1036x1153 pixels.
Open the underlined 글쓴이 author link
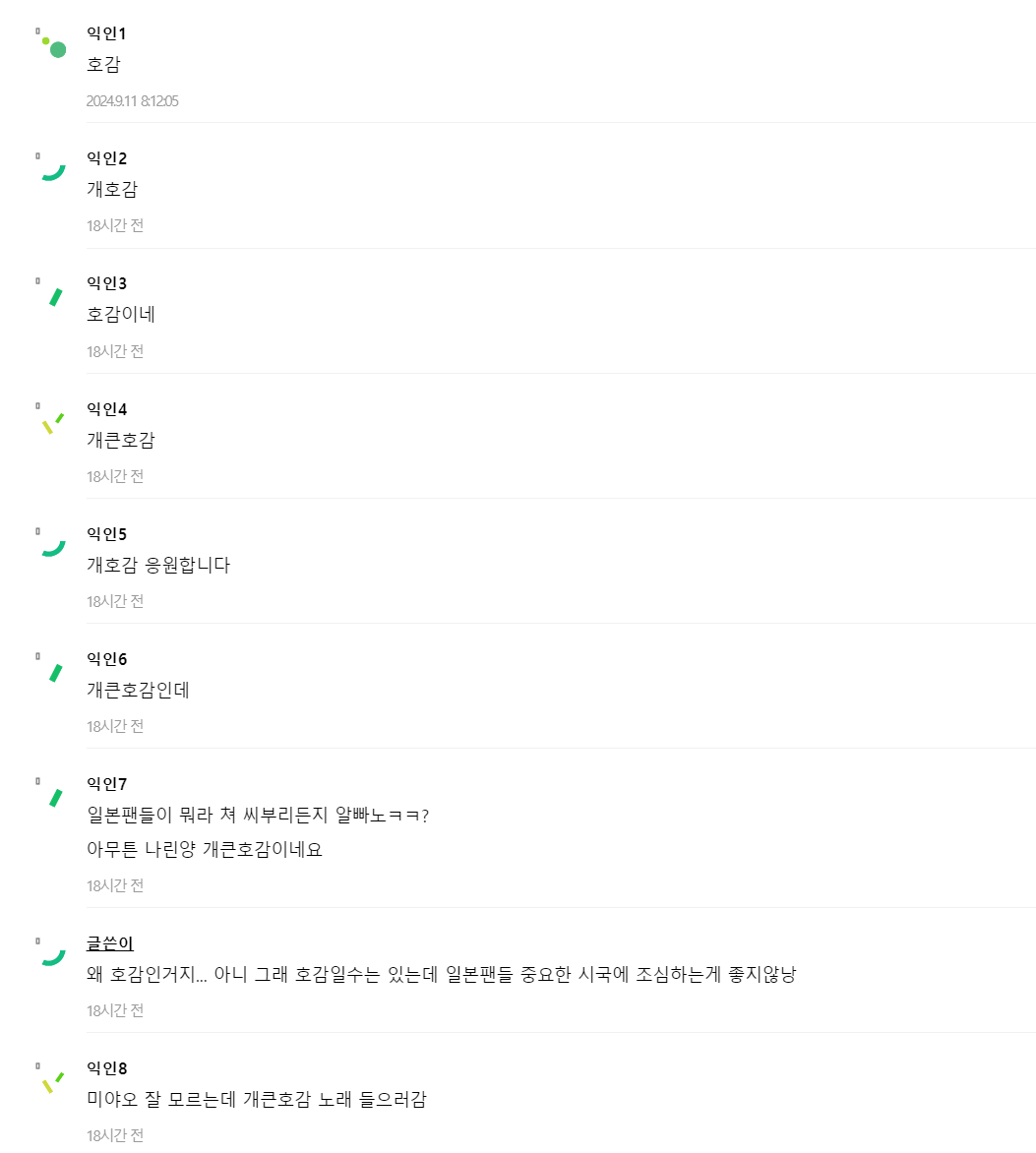pyautogui.click(x=109, y=943)
